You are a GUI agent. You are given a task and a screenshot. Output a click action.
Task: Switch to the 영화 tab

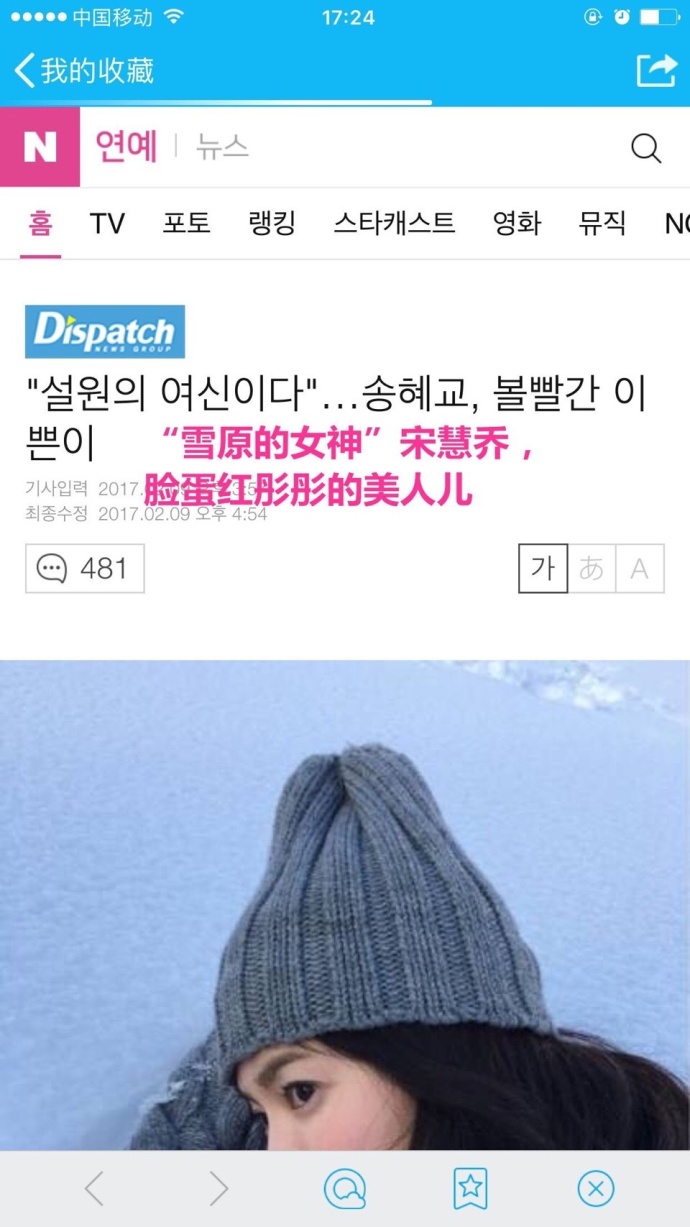click(517, 222)
